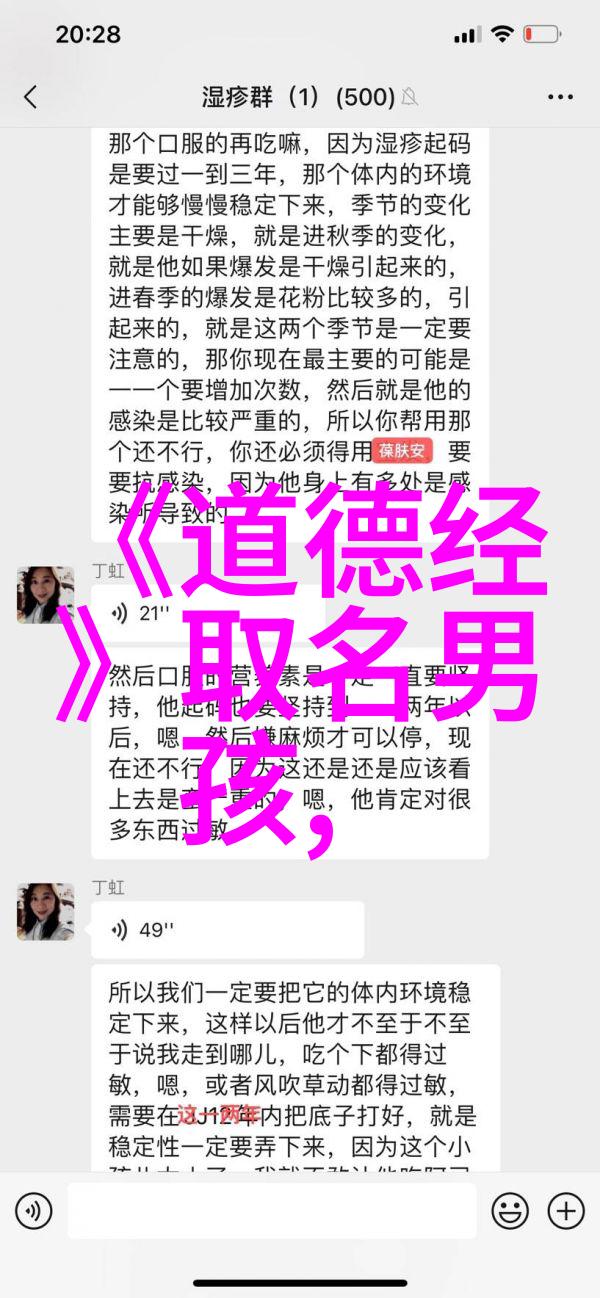Open 丁虹's avatar beside the 49'' voice message
The width and height of the screenshot is (600, 1298).
[45, 911]
